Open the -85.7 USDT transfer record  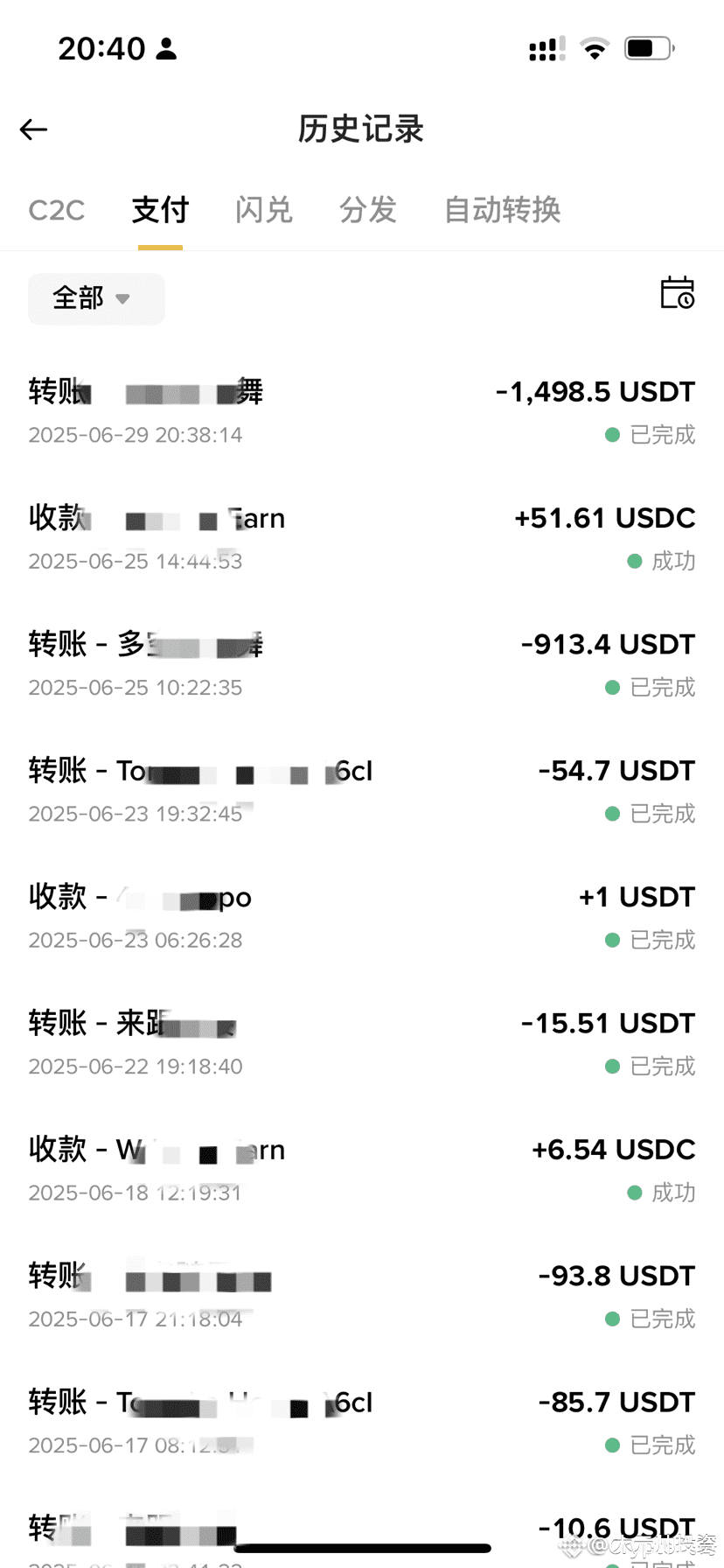362,1422
